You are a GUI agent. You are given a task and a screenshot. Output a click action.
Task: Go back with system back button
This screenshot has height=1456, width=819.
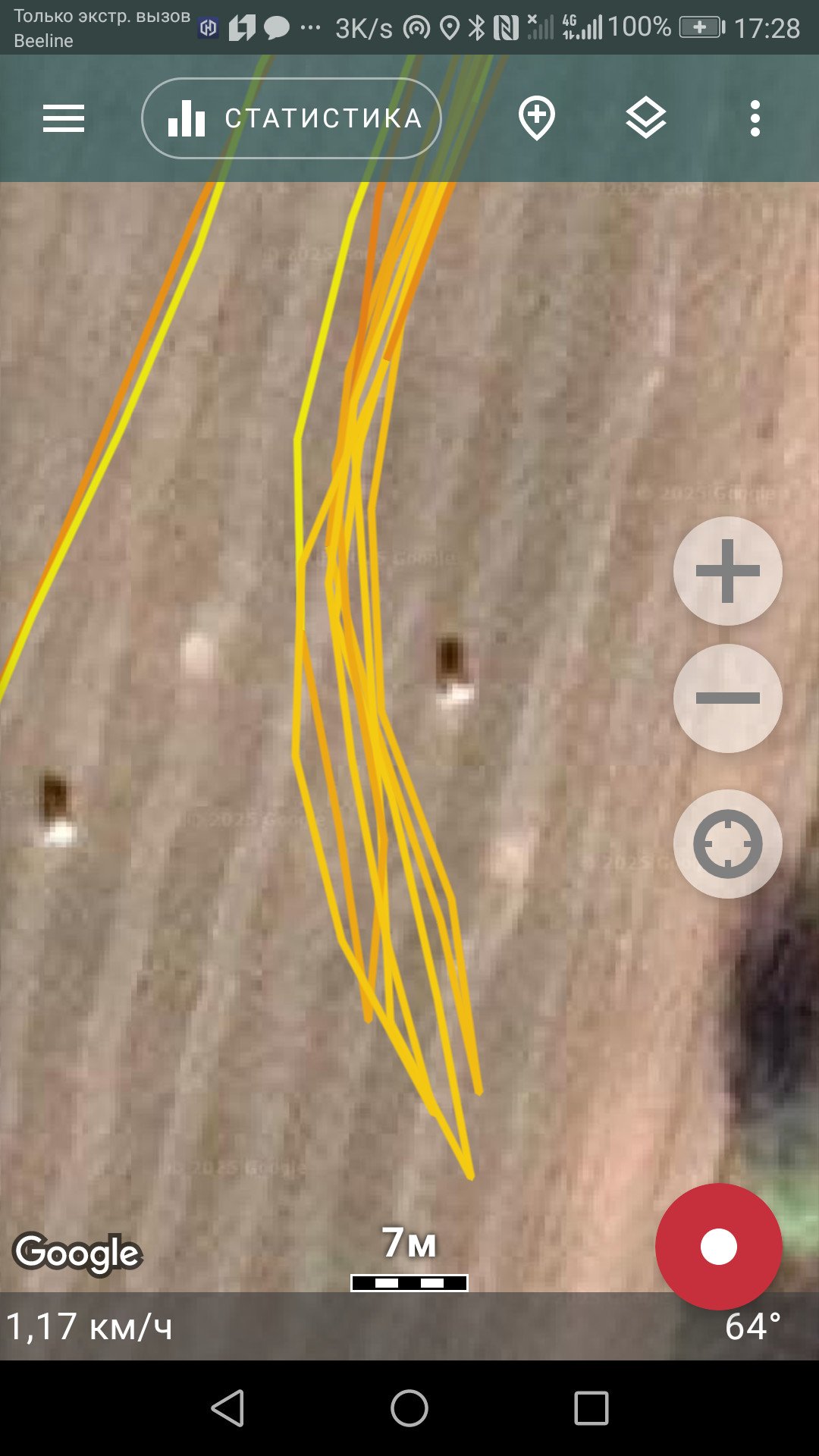[x=227, y=1408]
